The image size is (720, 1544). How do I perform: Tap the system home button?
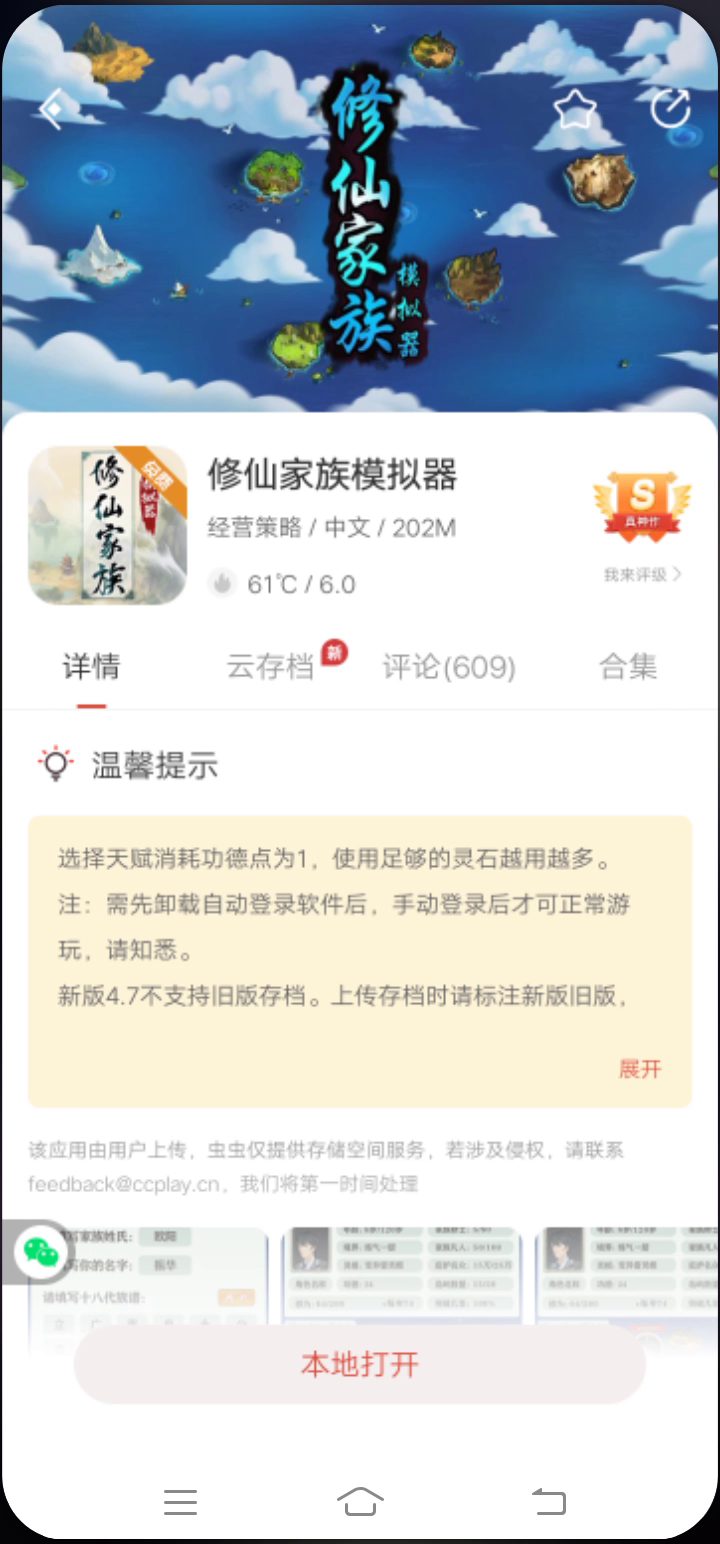click(x=360, y=1501)
